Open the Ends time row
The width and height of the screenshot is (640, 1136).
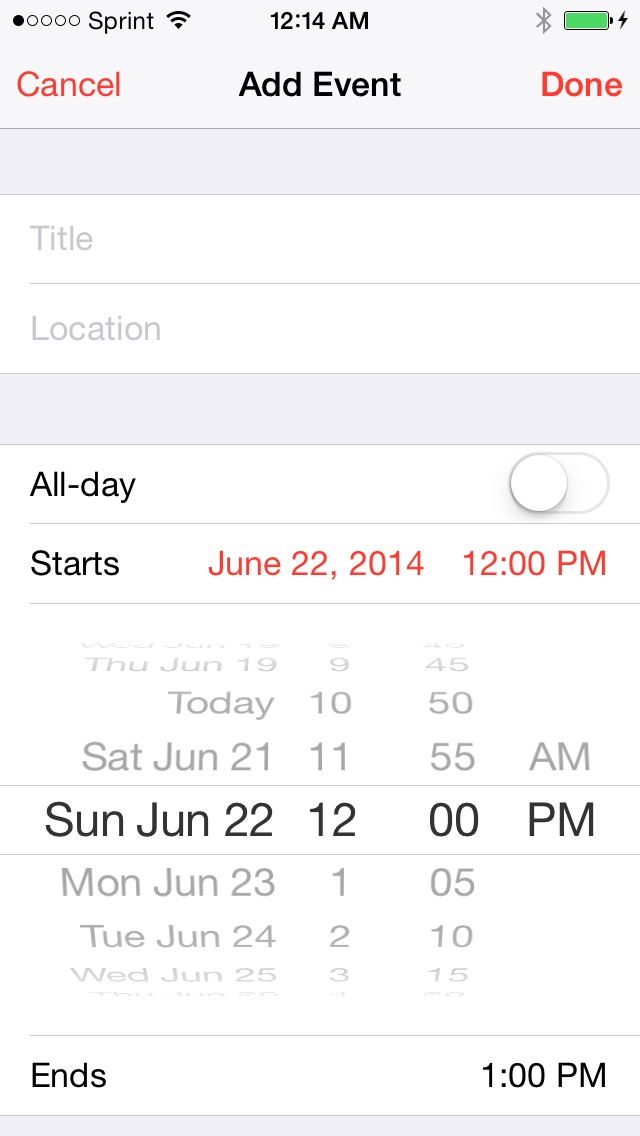[x=320, y=1076]
